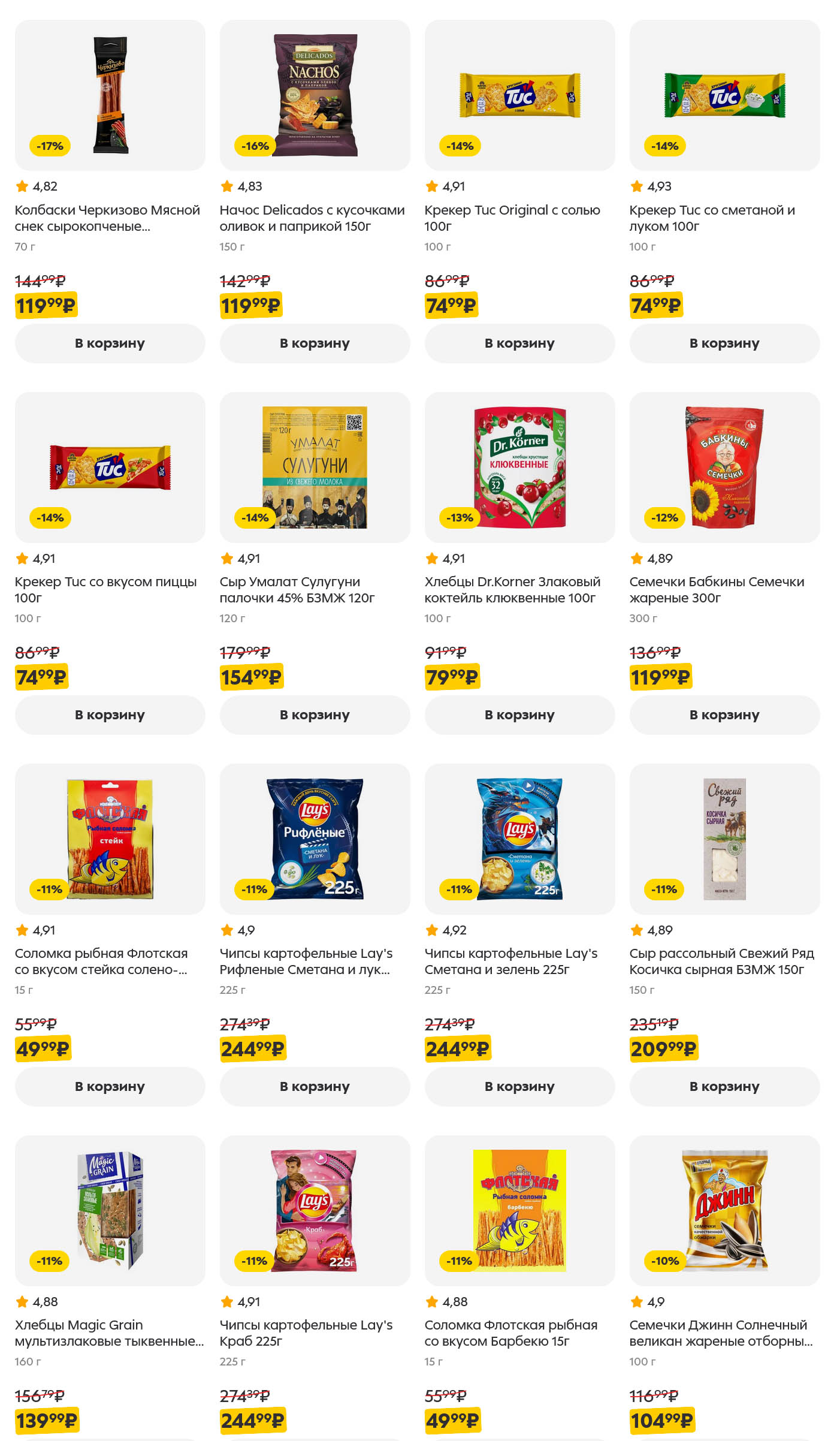Open Lay's Рифленые chips product image
840x1441 pixels.
point(315,839)
